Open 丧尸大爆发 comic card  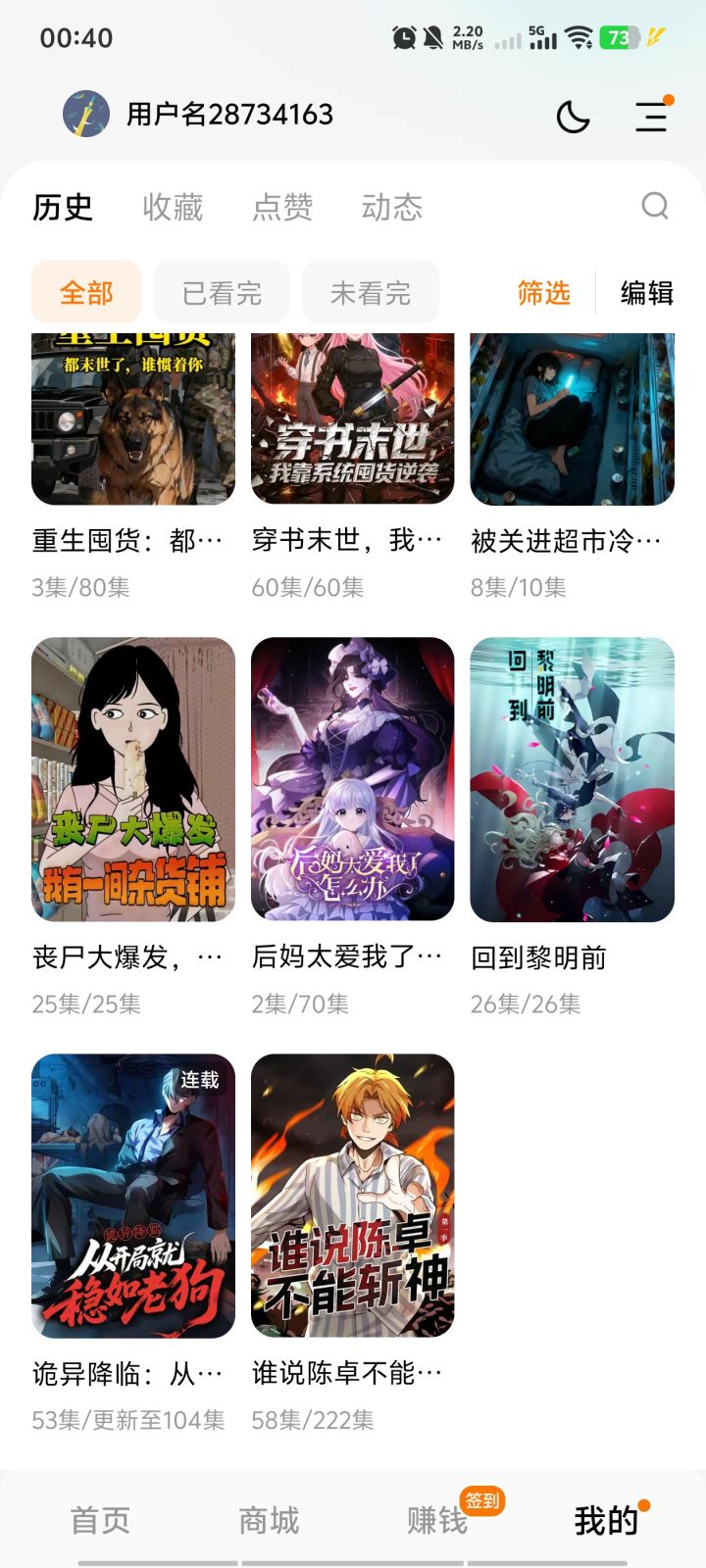pyautogui.click(x=133, y=780)
